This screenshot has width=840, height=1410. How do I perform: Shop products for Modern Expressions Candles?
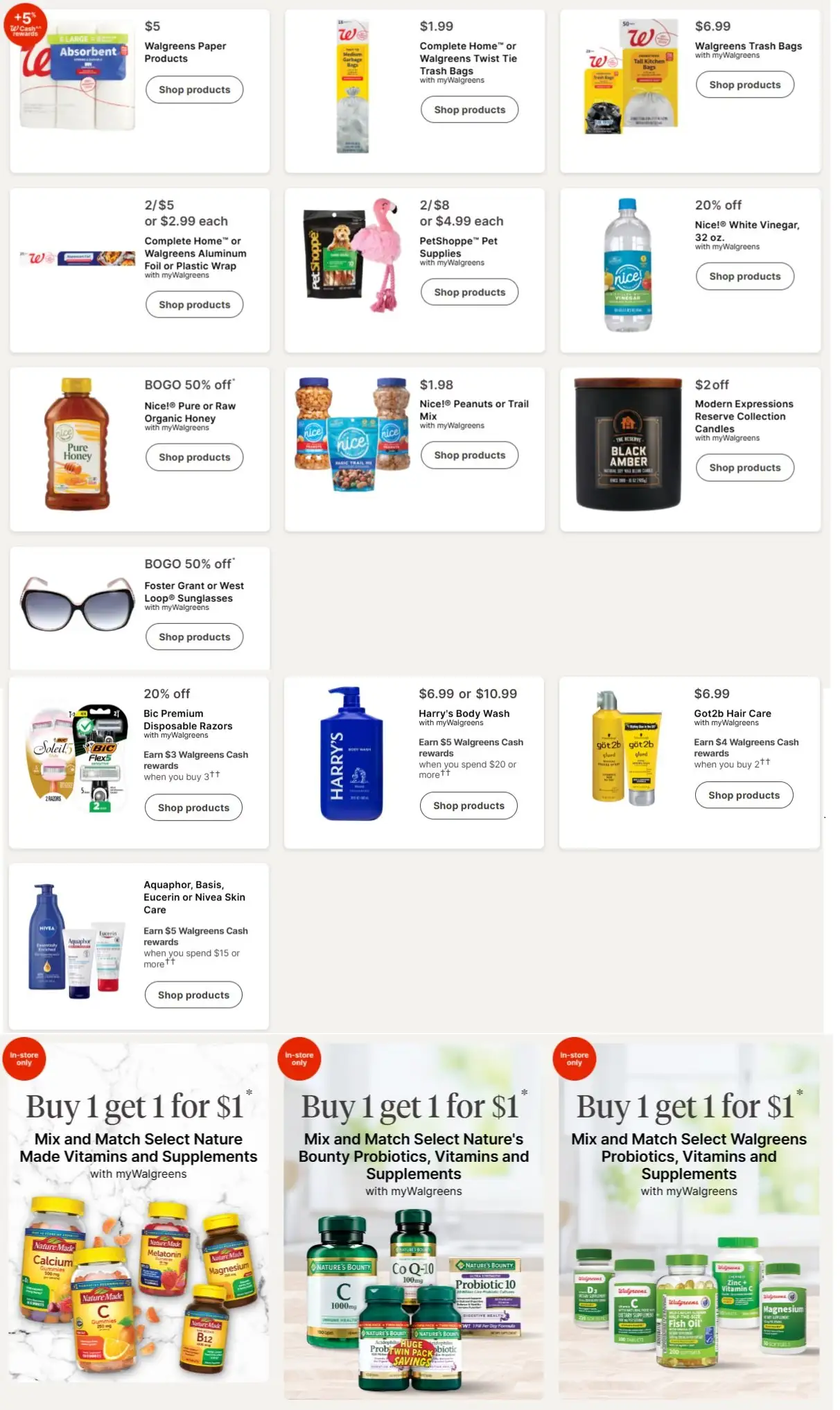point(744,468)
